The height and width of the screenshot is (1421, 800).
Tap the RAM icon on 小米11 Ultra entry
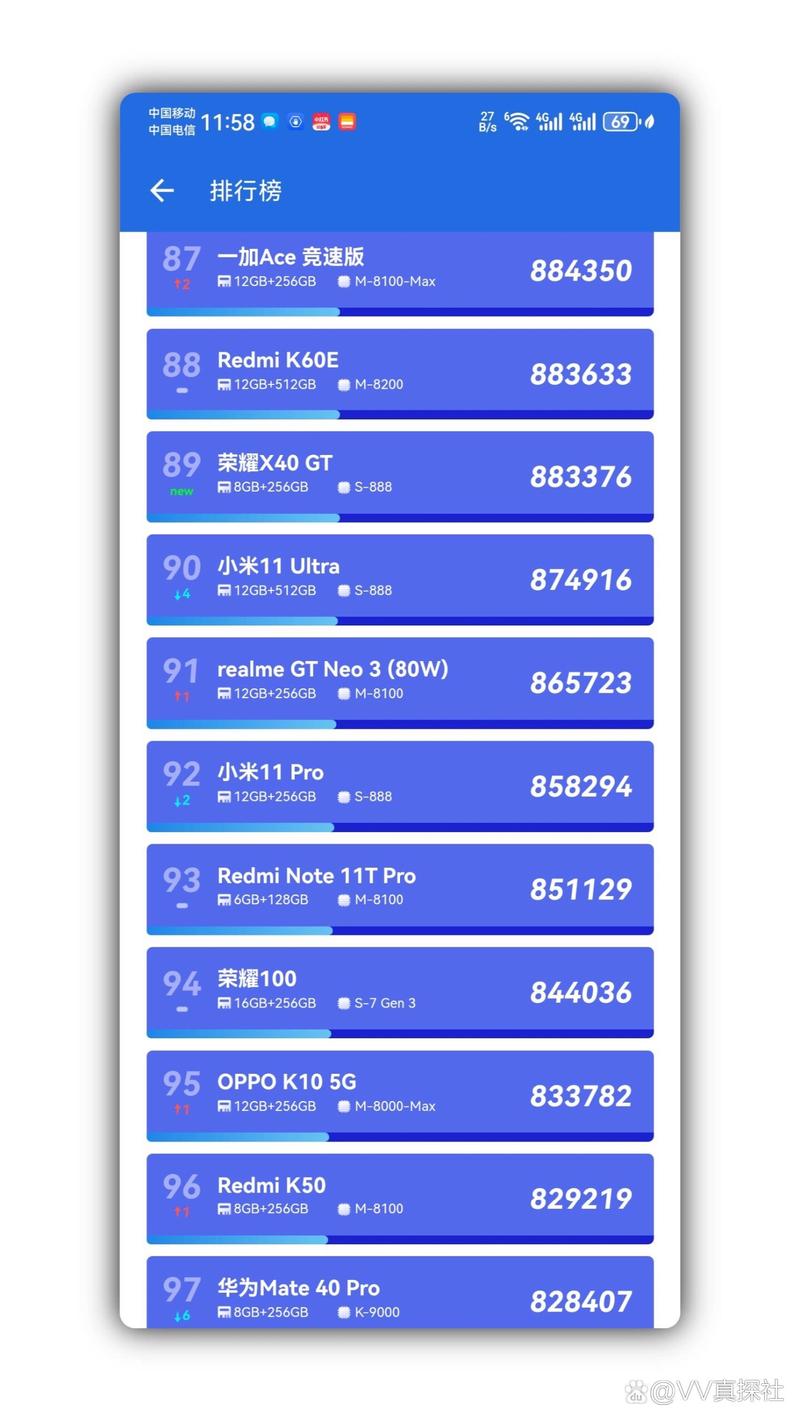click(226, 590)
